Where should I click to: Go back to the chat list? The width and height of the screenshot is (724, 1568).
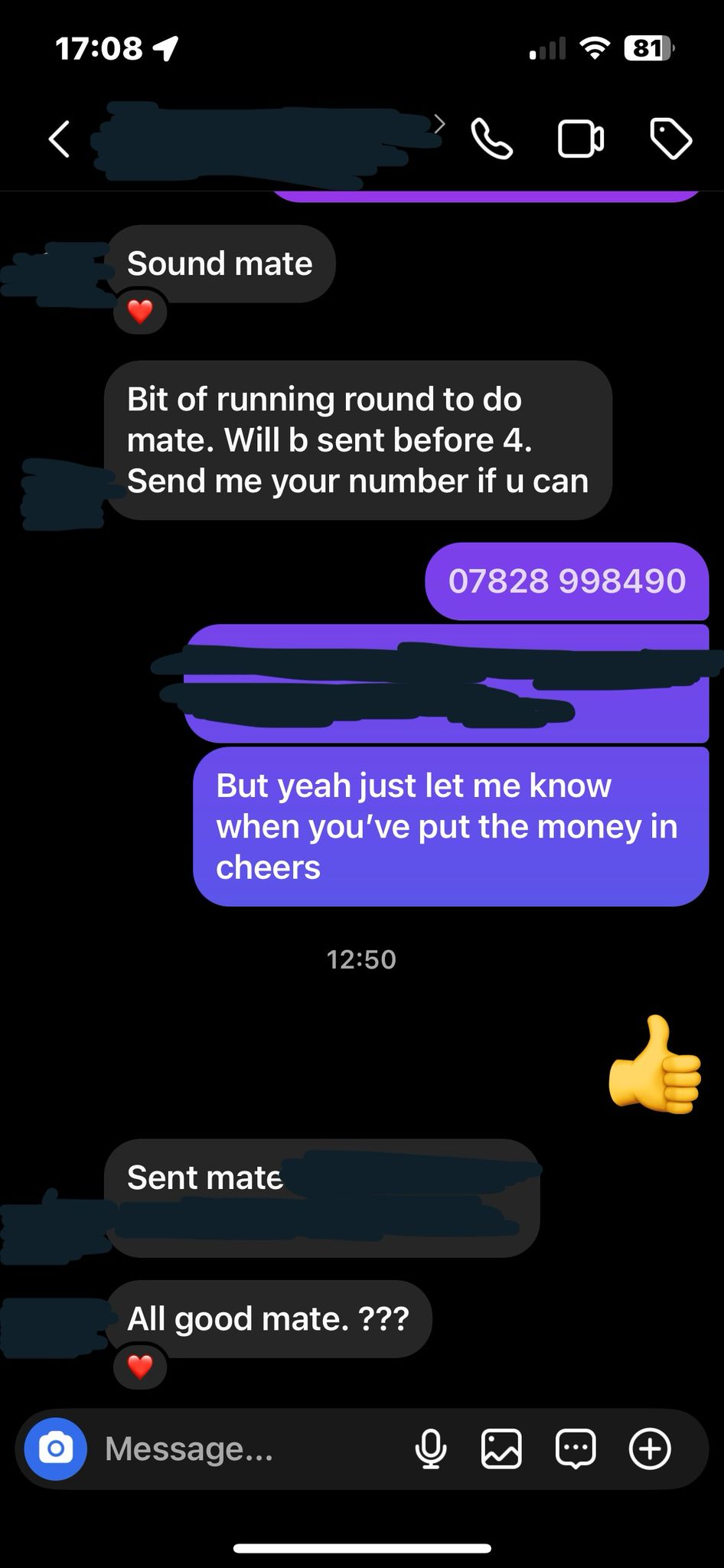(x=60, y=139)
